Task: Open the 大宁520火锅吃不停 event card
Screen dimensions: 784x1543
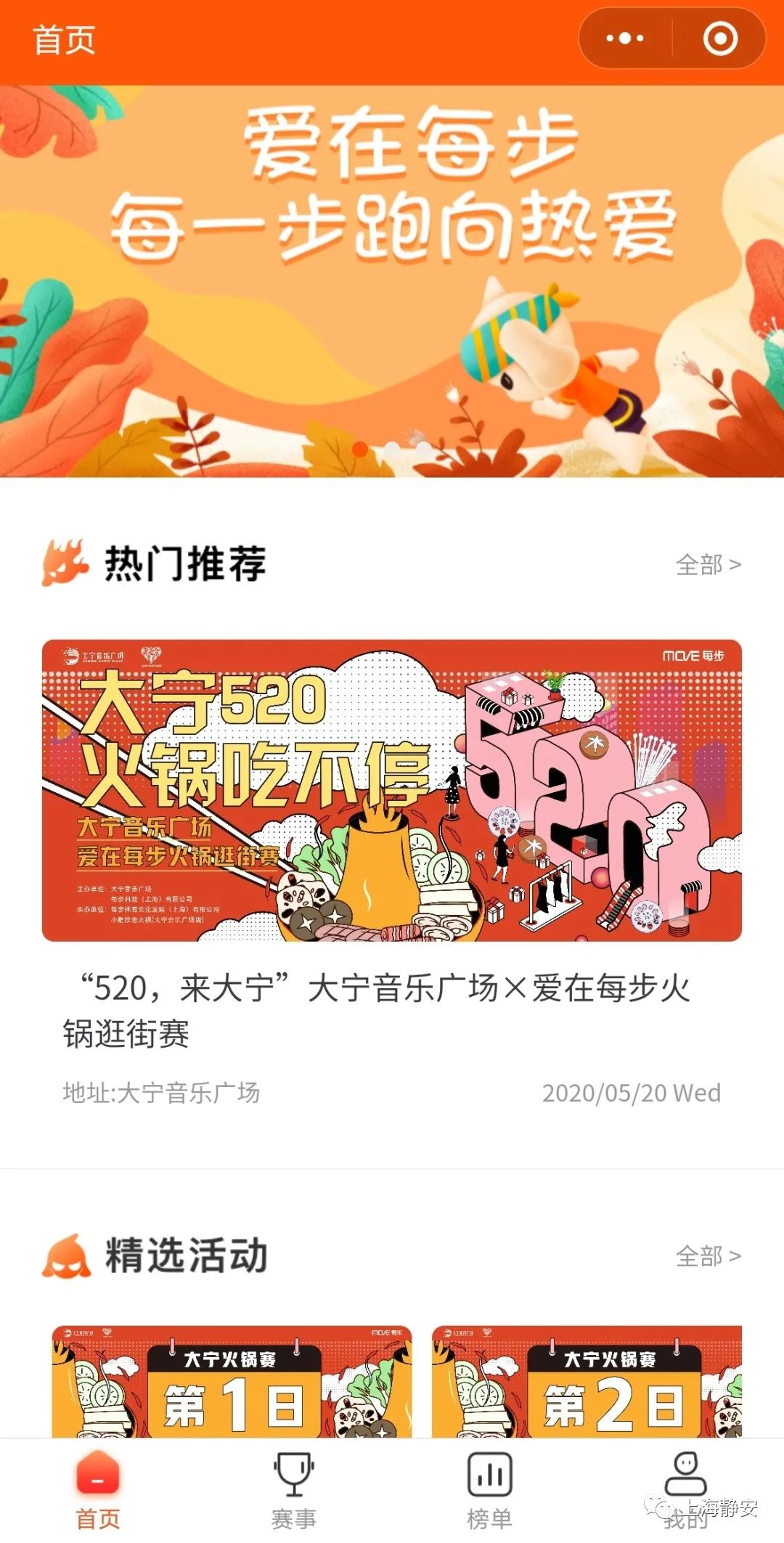Action: tap(392, 790)
